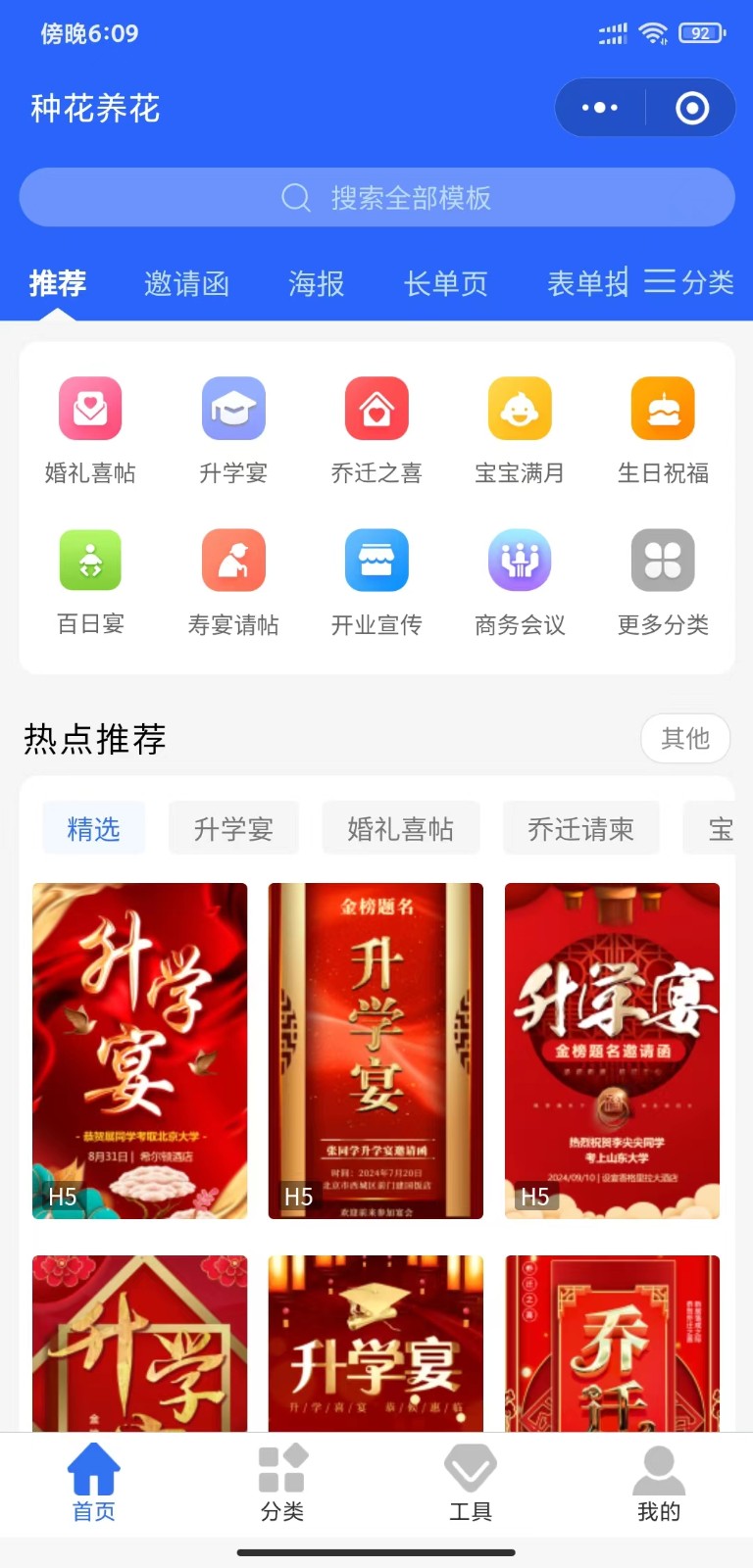Select the 婚礼喜帖 filter chip
Image resolution: width=753 pixels, height=1568 pixels.
[x=400, y=829]
